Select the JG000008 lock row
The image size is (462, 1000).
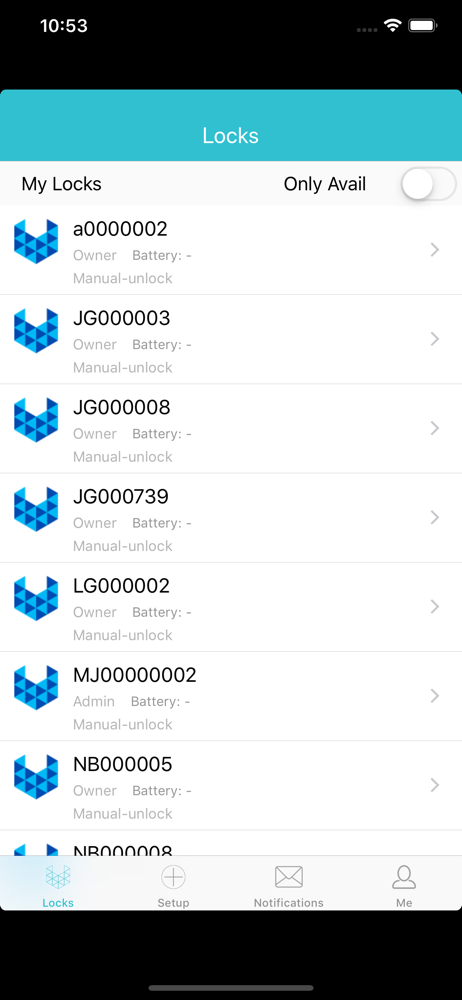(x=231, y=429)
